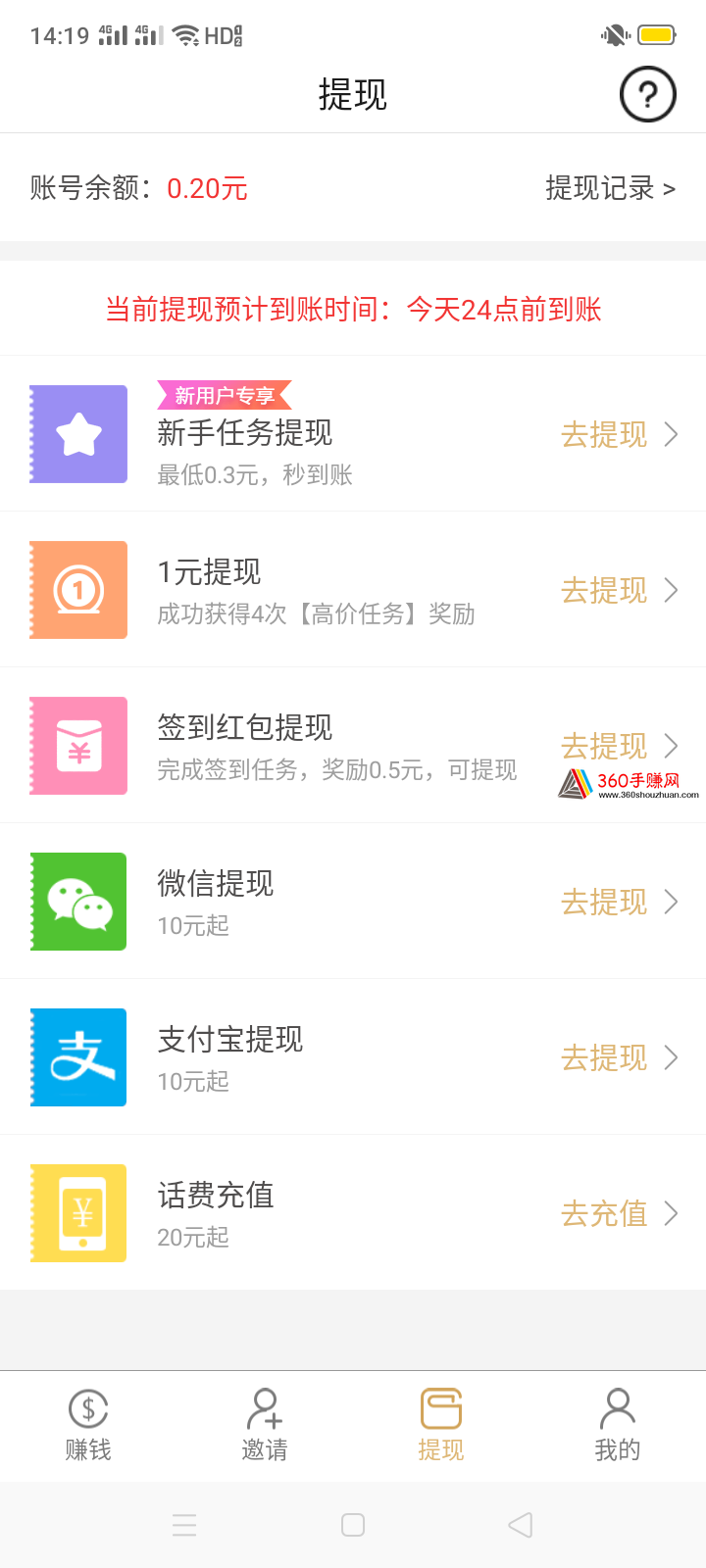Choose 签到红包提现 withdrawal

point(353,746)
